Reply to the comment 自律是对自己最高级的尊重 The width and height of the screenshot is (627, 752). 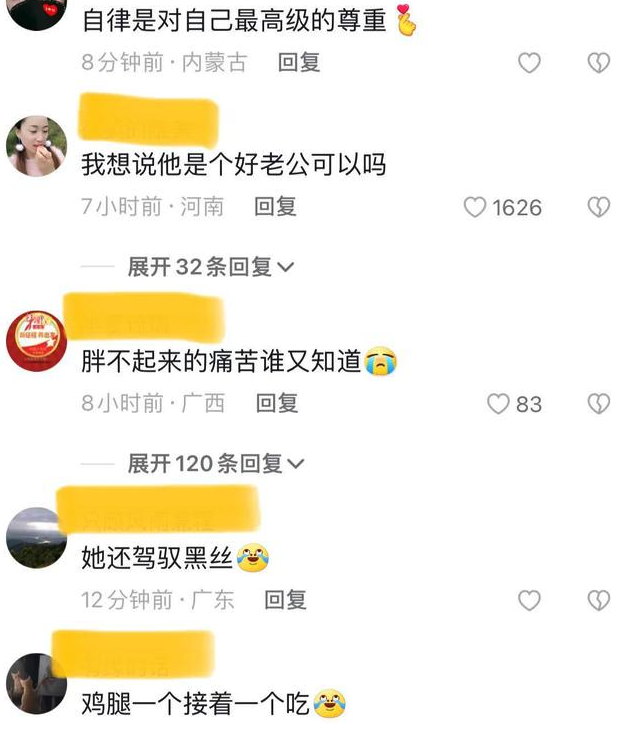click(299, 62)
